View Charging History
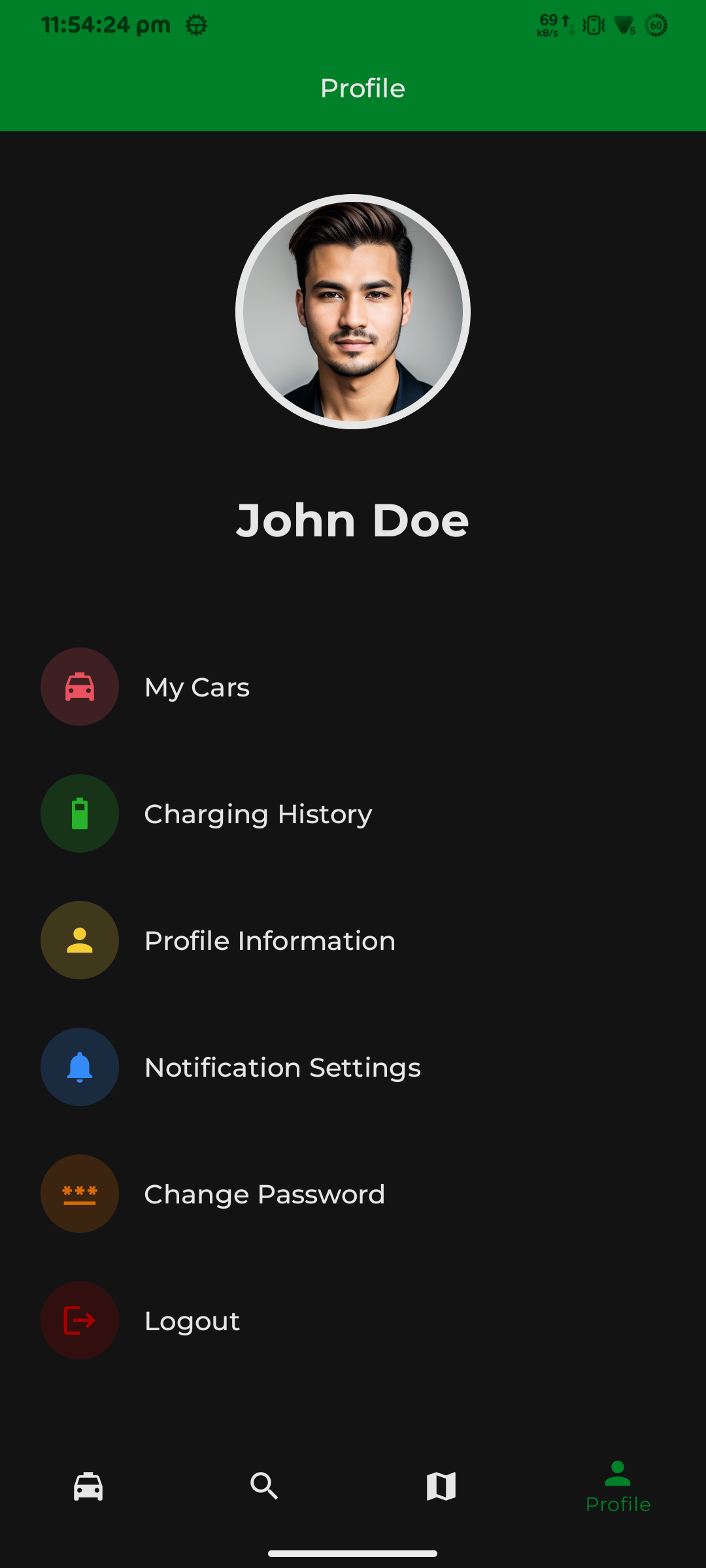The height and width of the screenshot is (1568, 706). coord(258,814)
